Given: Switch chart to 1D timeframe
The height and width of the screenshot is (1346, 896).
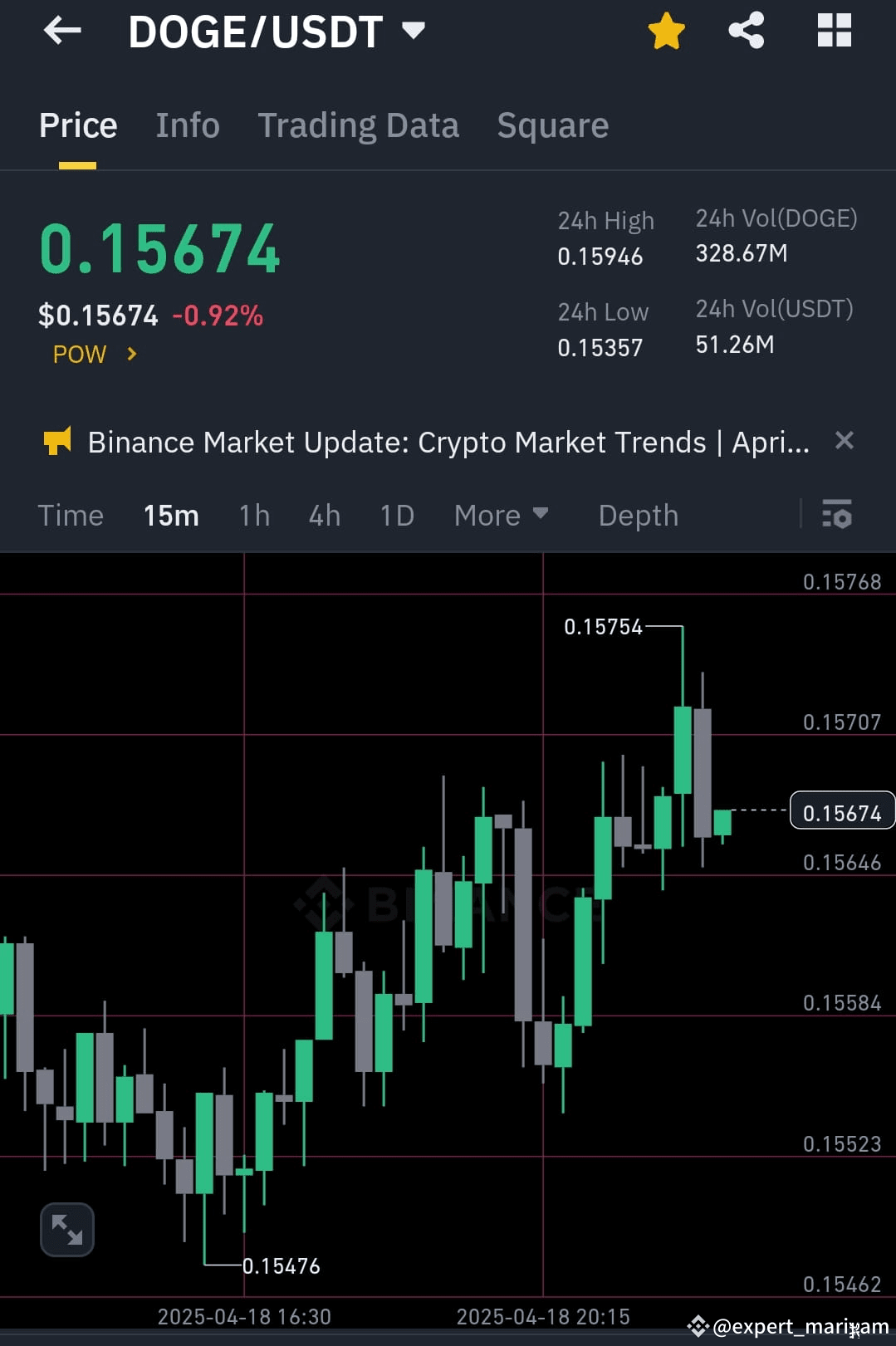Looking at the screenshot, I should click(396, 515).
